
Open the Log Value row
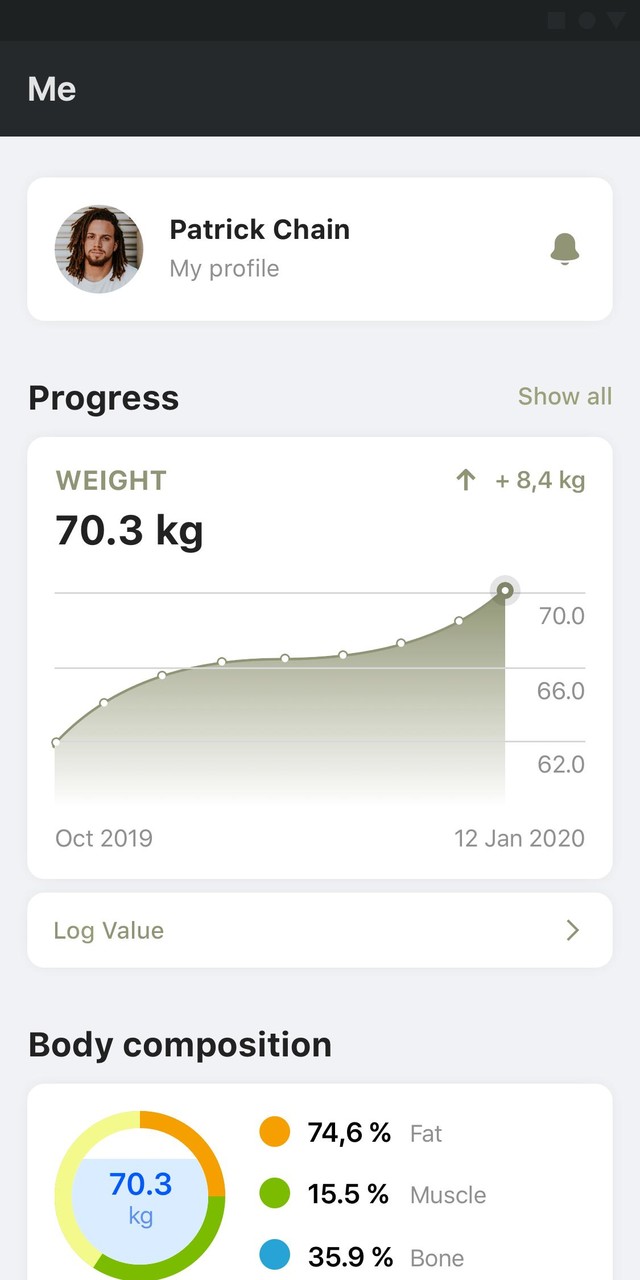pyautogui.click(x=319, y=930)
